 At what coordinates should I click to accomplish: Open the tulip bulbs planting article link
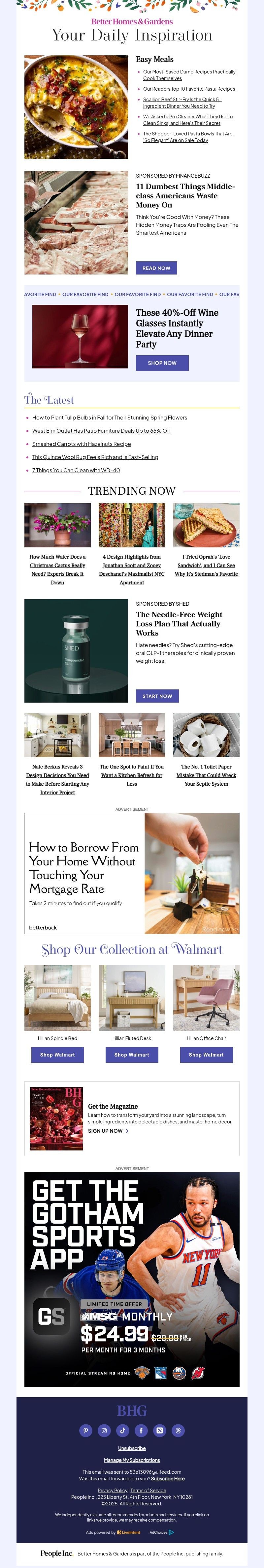coord(109,418)
